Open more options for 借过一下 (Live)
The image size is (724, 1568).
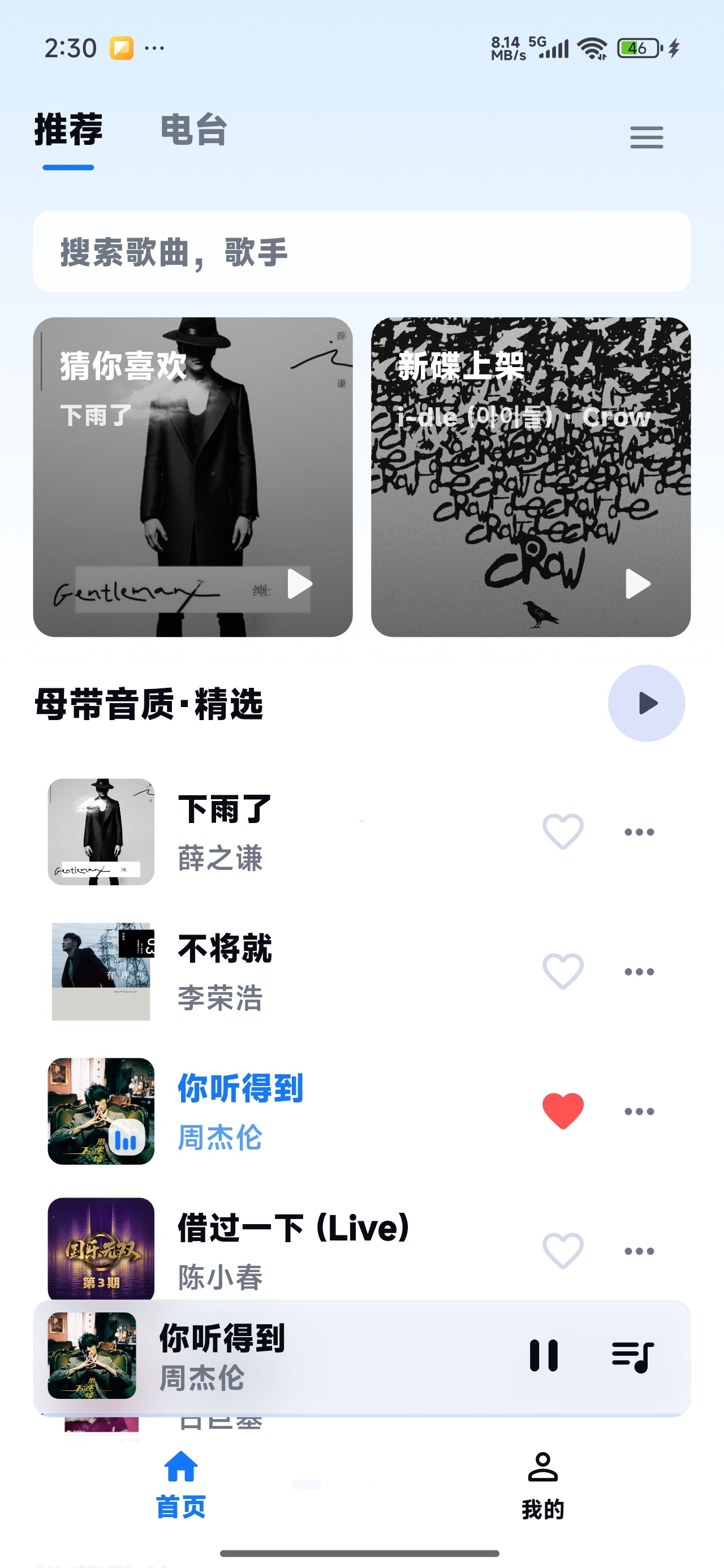coord(639,1251)
